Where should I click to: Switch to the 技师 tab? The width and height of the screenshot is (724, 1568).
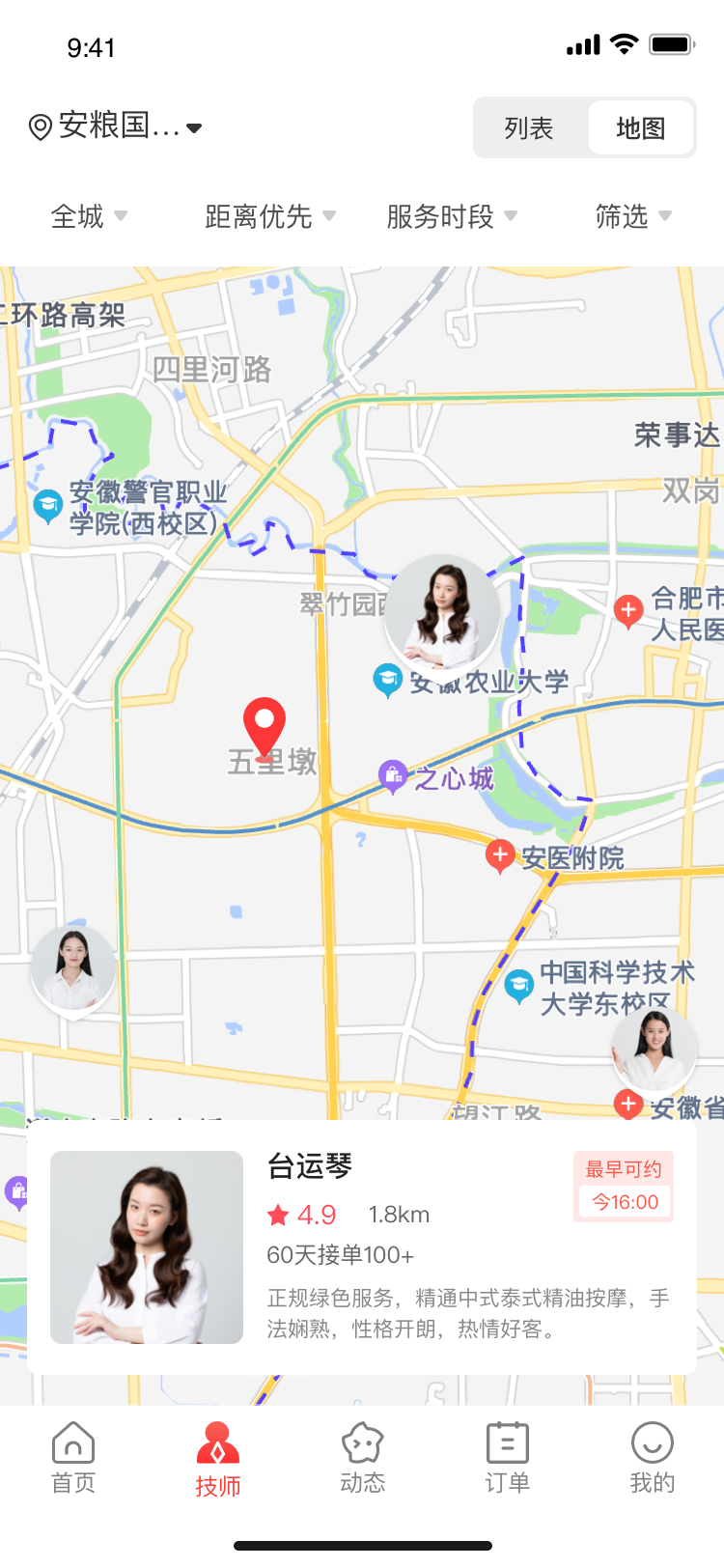[218, 1459]
